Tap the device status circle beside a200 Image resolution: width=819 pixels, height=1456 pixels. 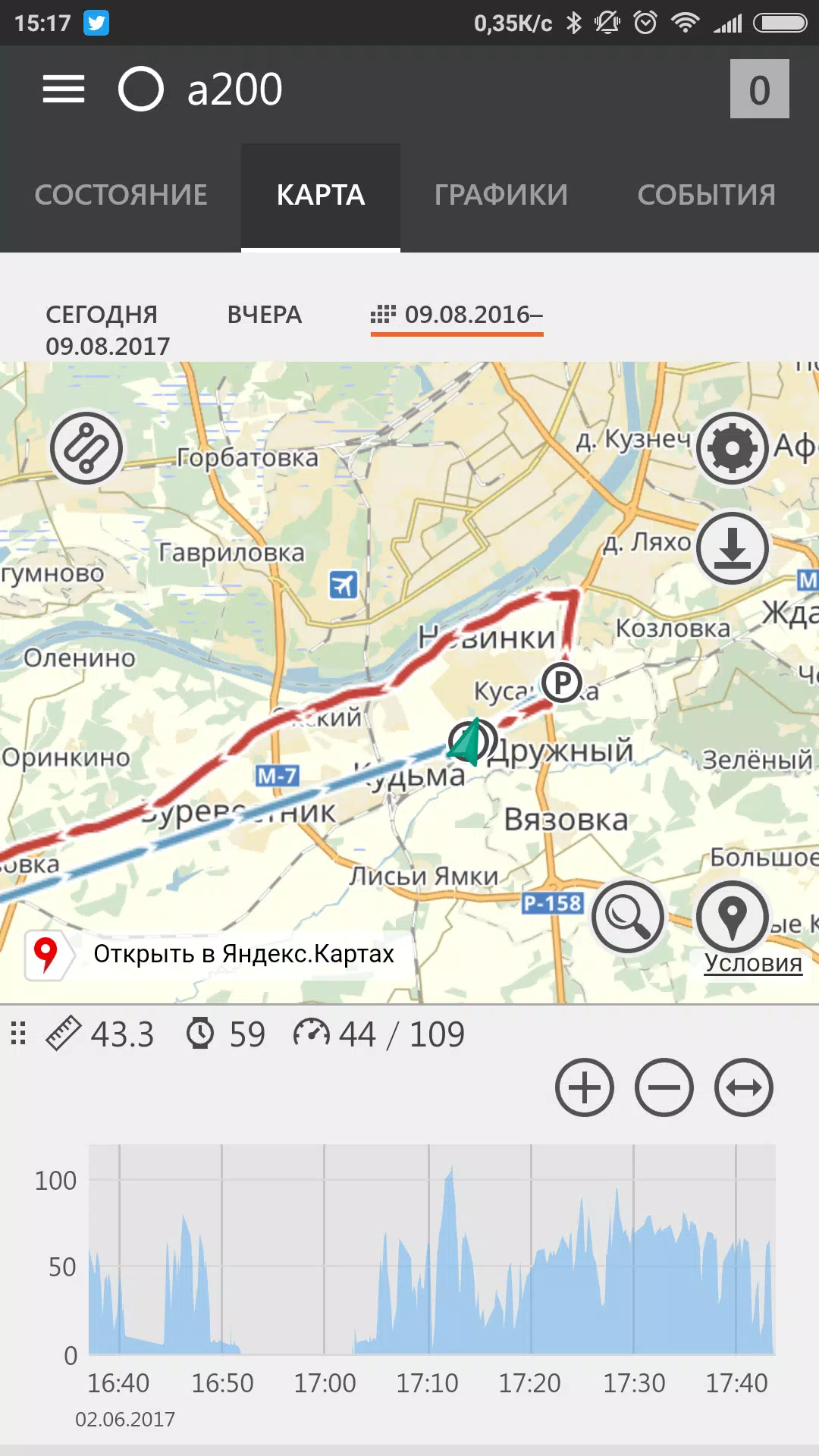click(x=140, y=89)
